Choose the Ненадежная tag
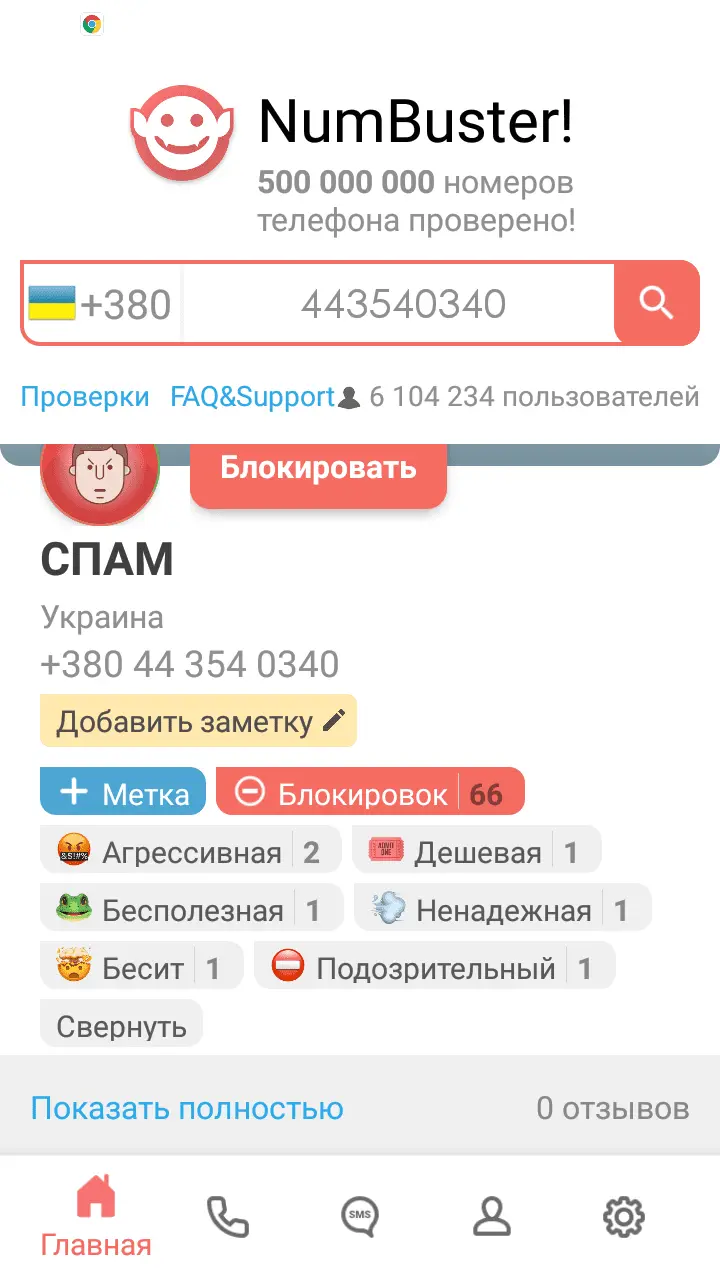 (x=502, y=910)
